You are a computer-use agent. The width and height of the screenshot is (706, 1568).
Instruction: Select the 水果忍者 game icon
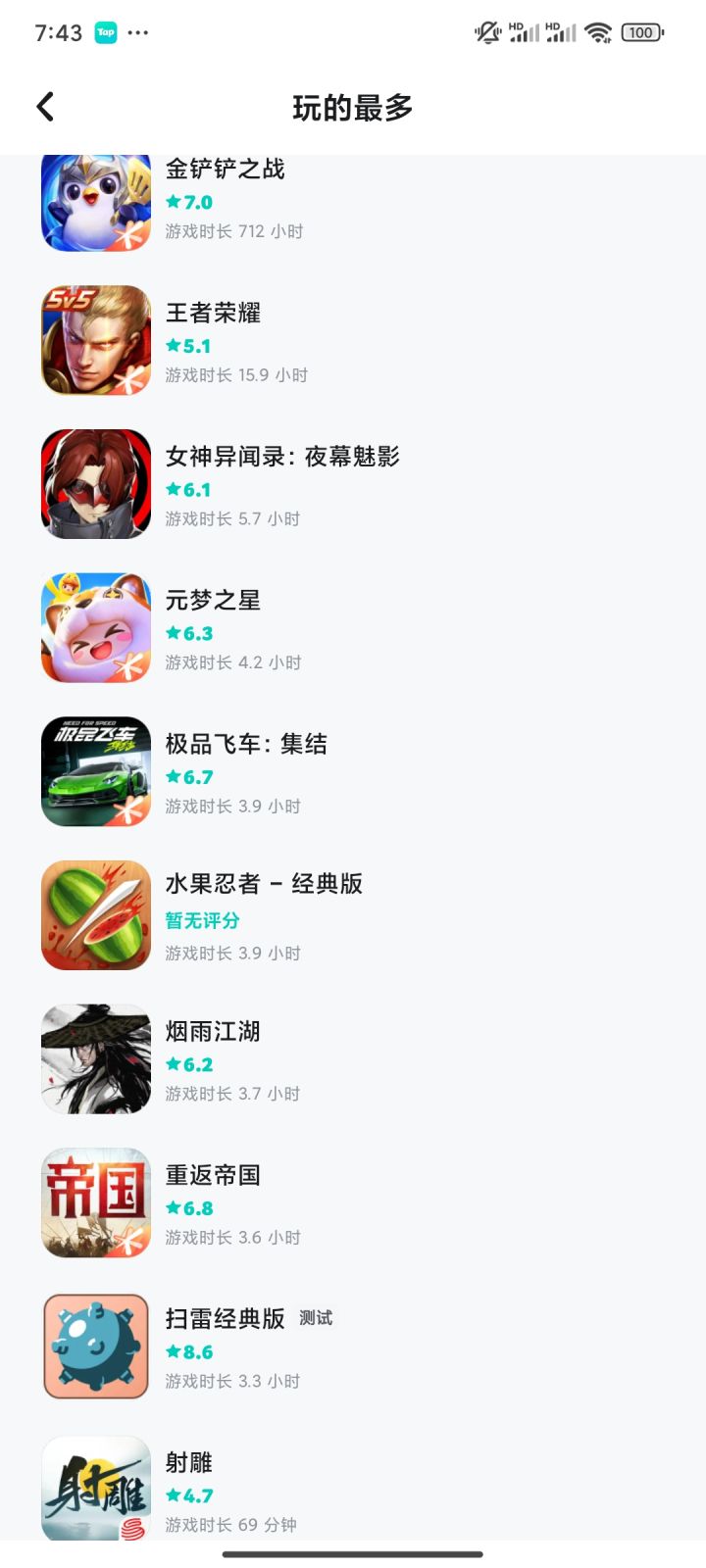pos(95,914)
